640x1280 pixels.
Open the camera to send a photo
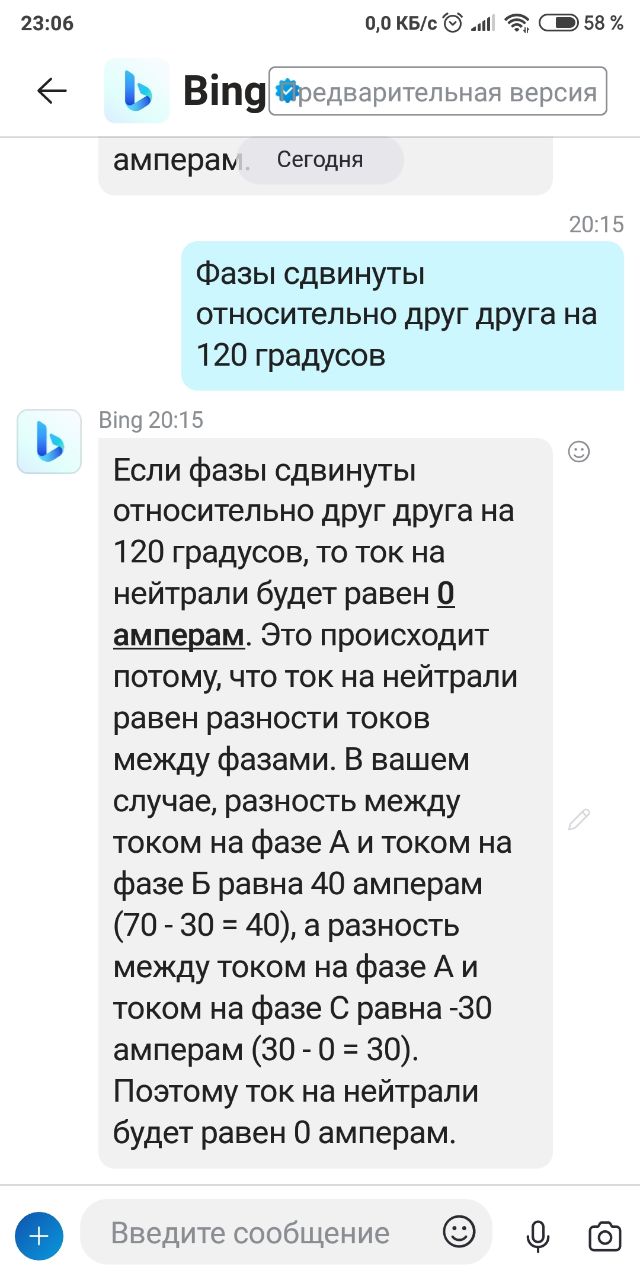[x=605, y=1237]
